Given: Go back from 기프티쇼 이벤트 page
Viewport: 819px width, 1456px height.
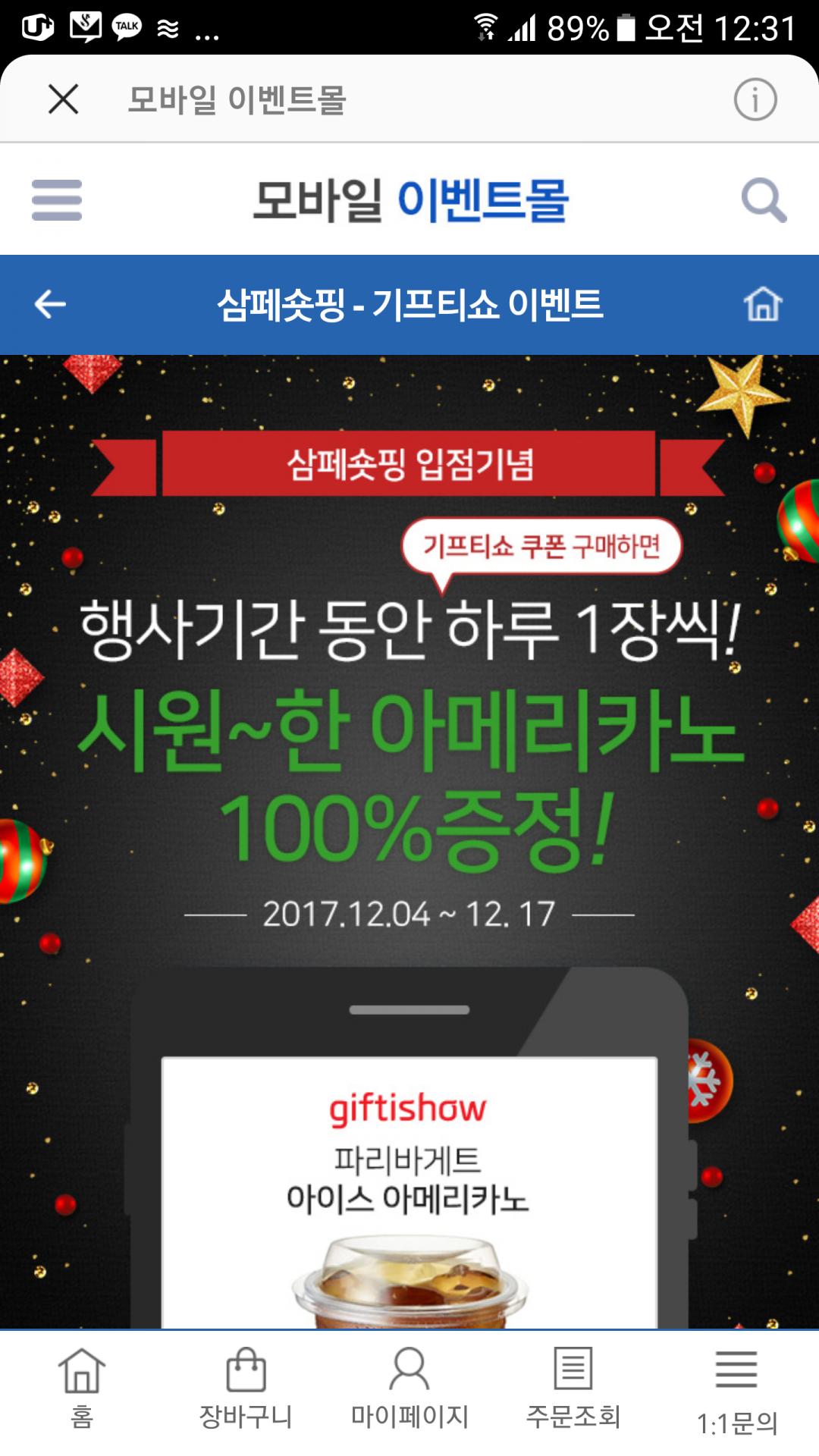Looking at the screenshot, I should click(51, 305).
